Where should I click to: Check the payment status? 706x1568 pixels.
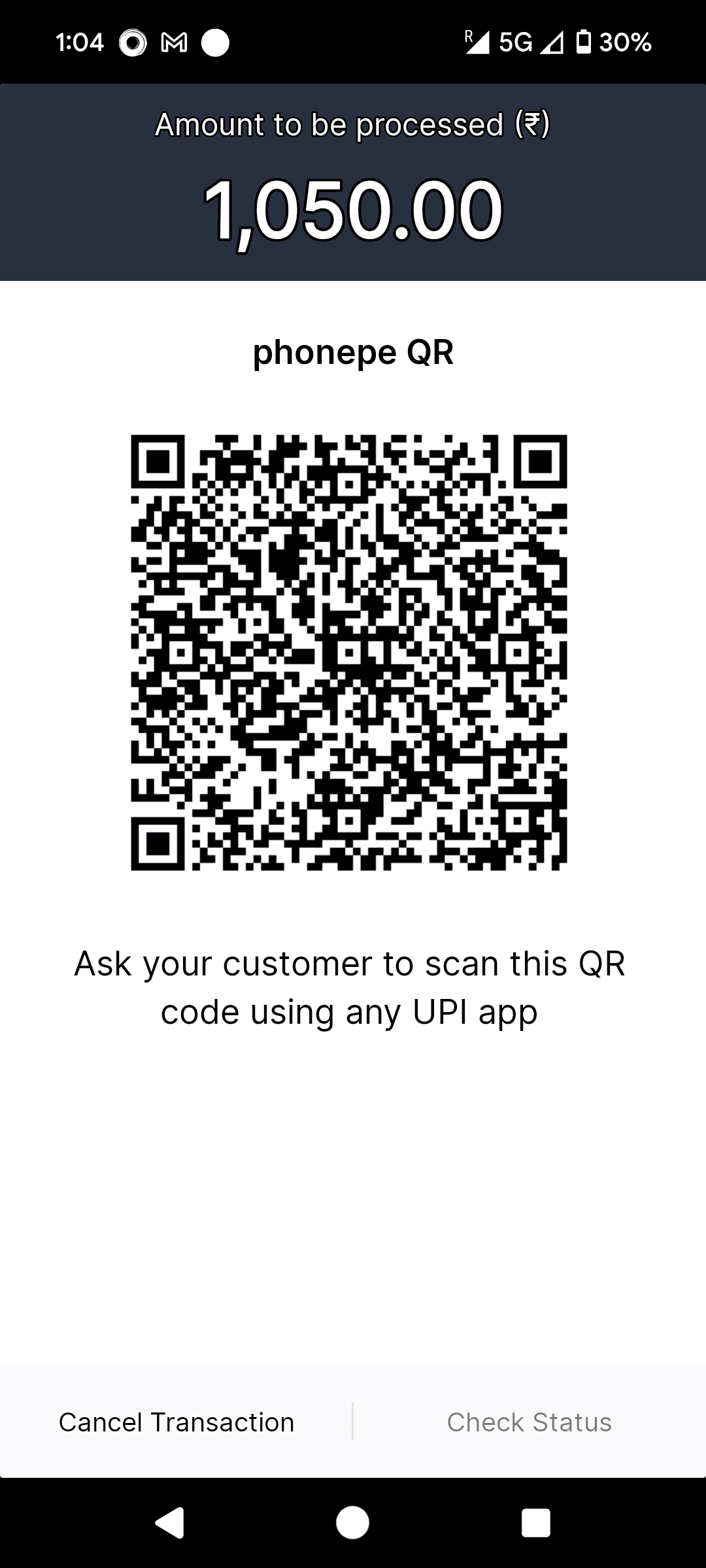(529, 1422)
